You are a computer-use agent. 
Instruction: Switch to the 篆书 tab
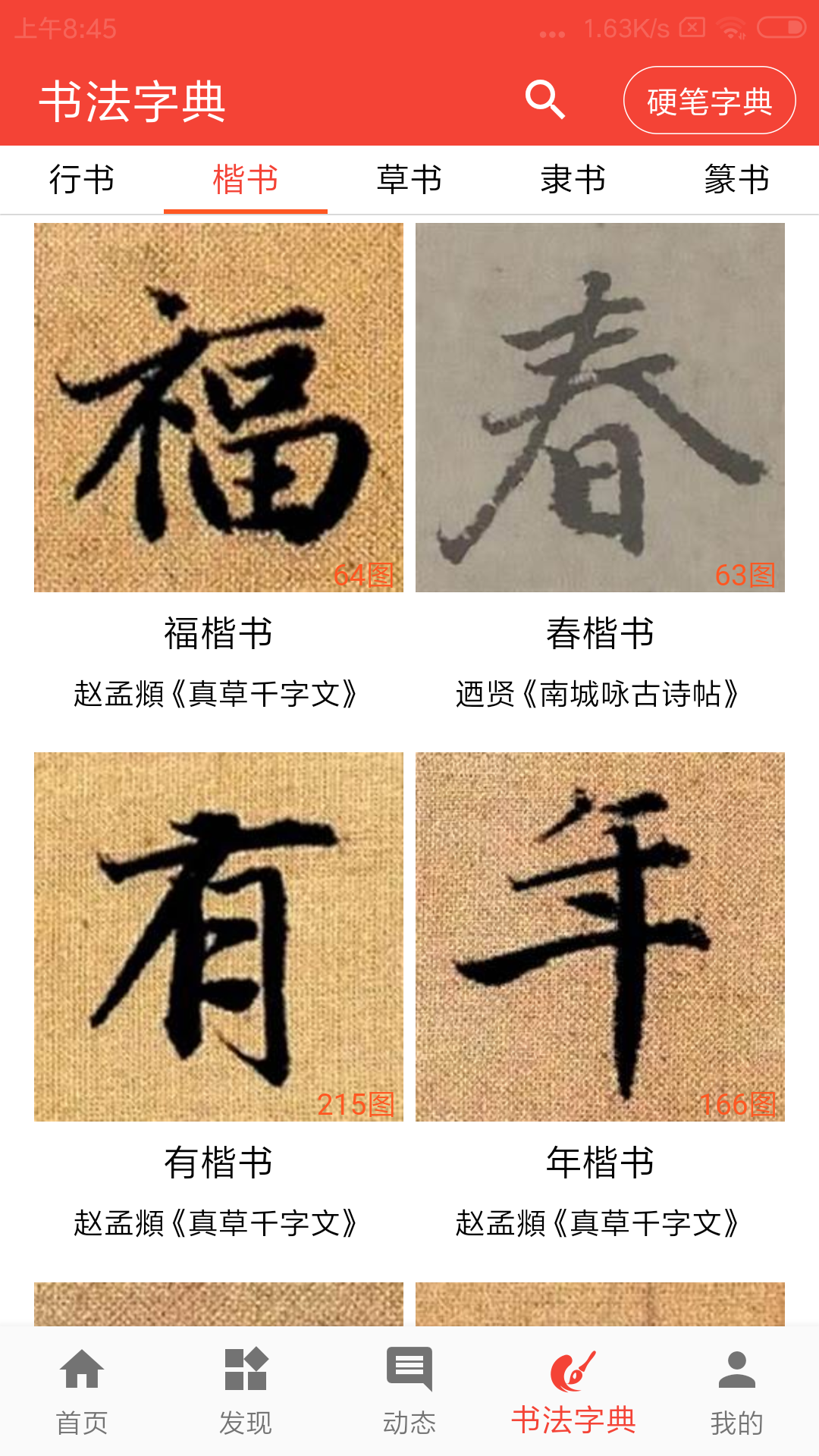[x=736, y=180]
